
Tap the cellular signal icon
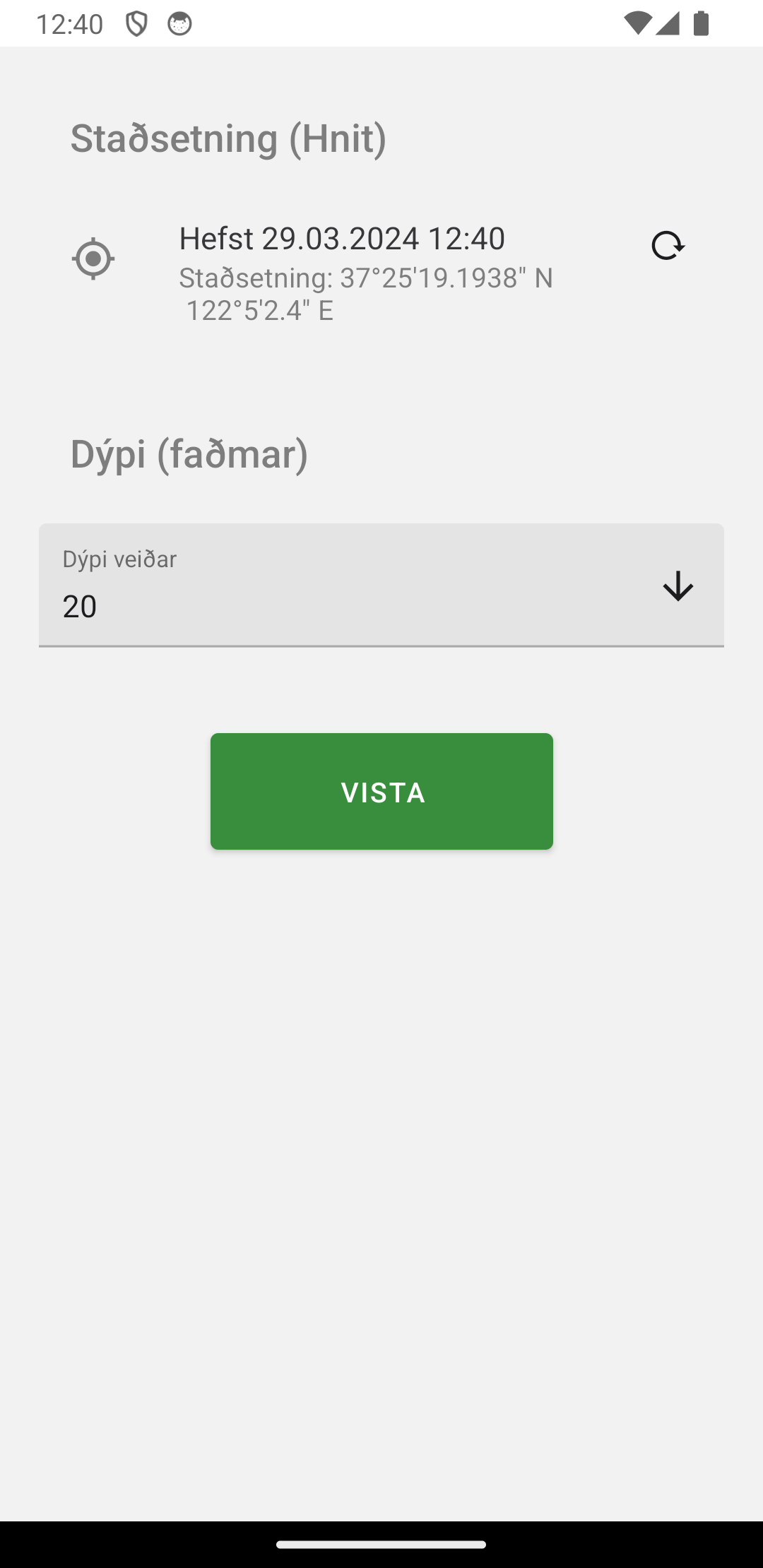tap(667, 23)
